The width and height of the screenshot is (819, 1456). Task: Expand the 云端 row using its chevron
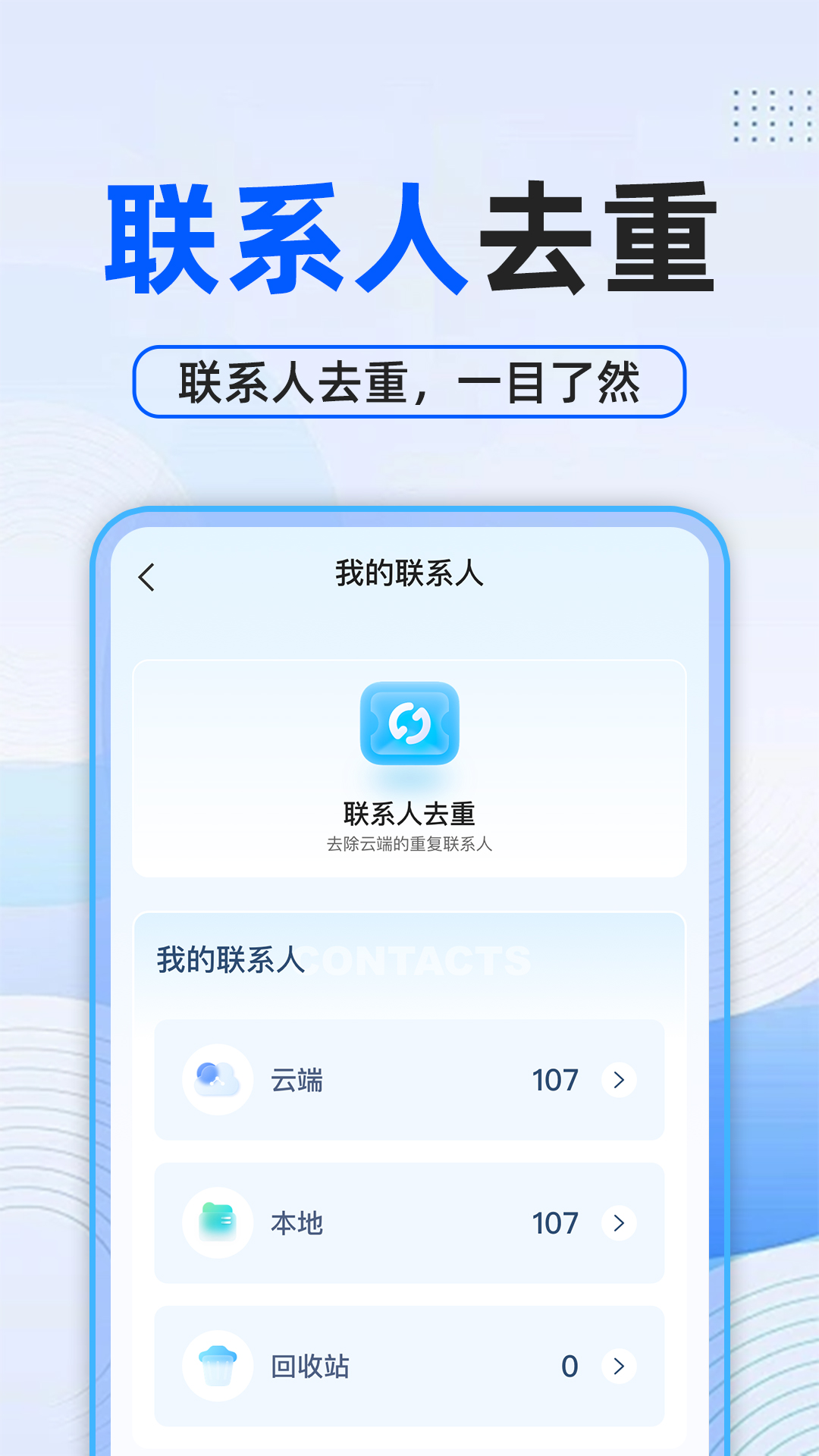tap(618, 1079)
